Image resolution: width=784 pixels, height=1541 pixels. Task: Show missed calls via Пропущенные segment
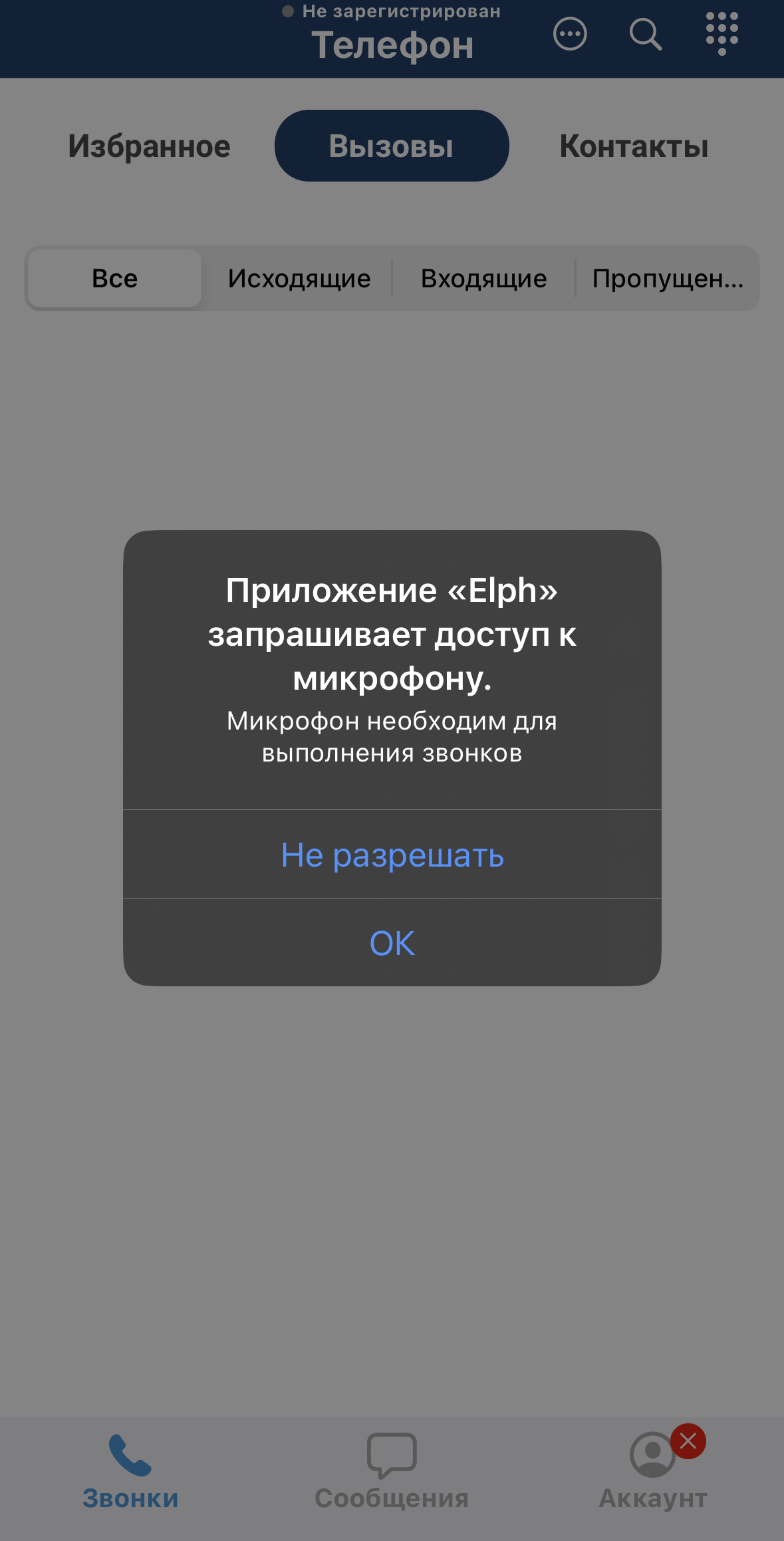[667, 279]
